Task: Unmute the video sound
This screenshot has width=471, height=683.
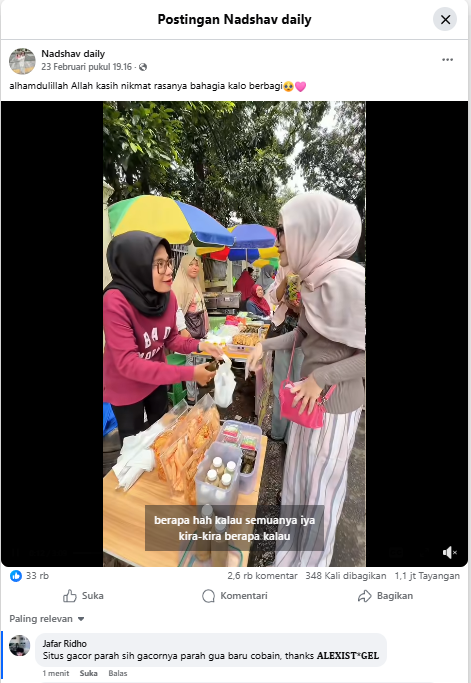Action: click(x=449, y=552)
